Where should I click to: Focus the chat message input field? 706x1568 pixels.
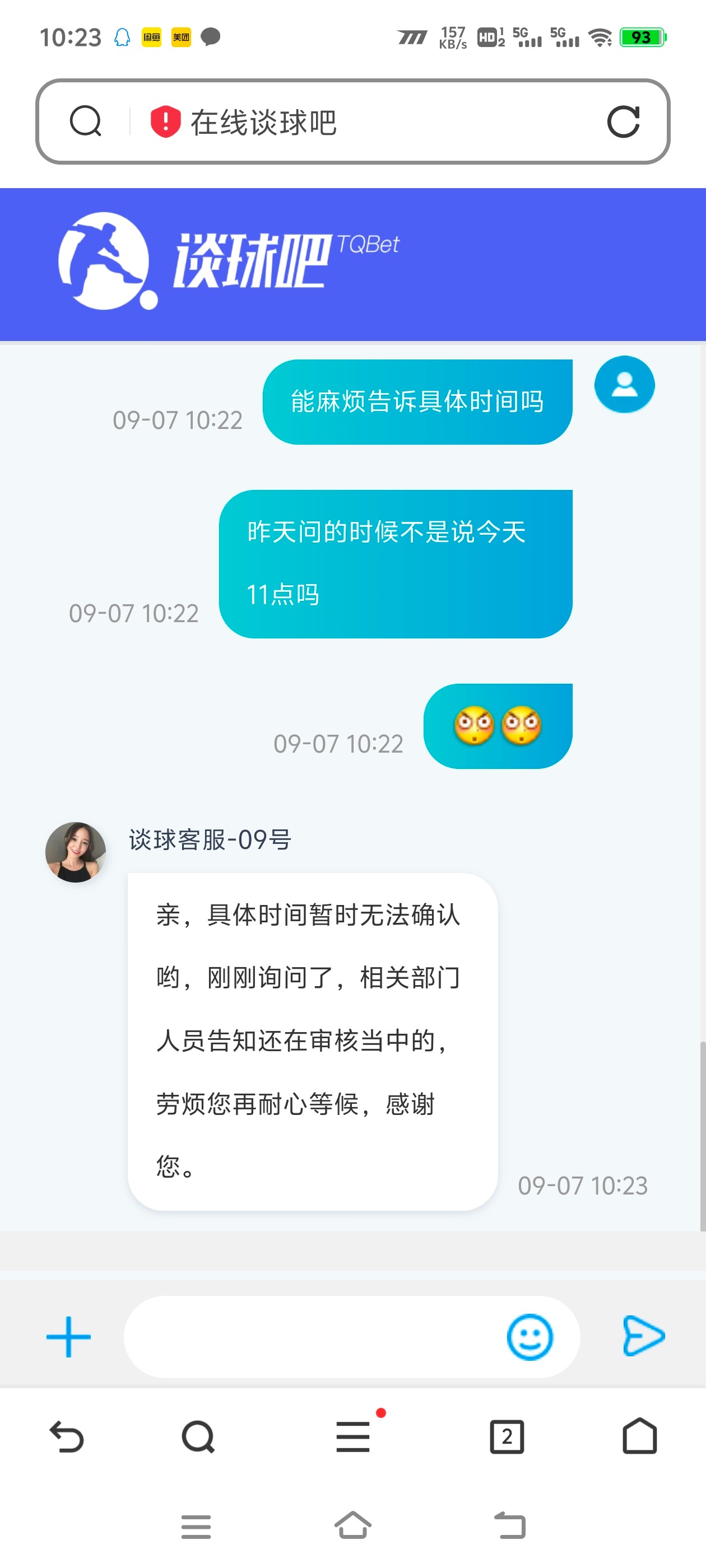click(310, 1337)
